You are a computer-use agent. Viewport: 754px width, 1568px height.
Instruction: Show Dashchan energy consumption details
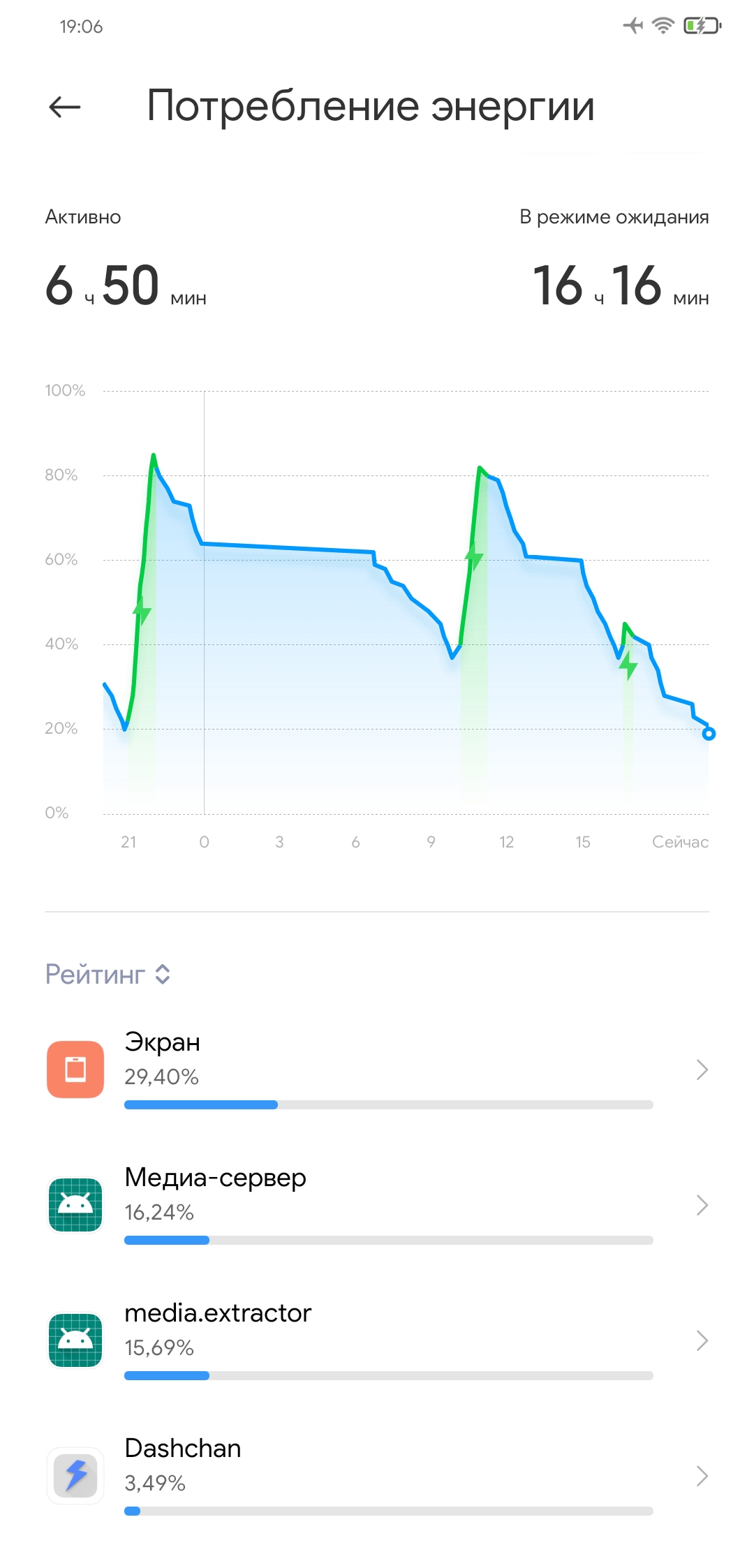[x=377, y=1476]
